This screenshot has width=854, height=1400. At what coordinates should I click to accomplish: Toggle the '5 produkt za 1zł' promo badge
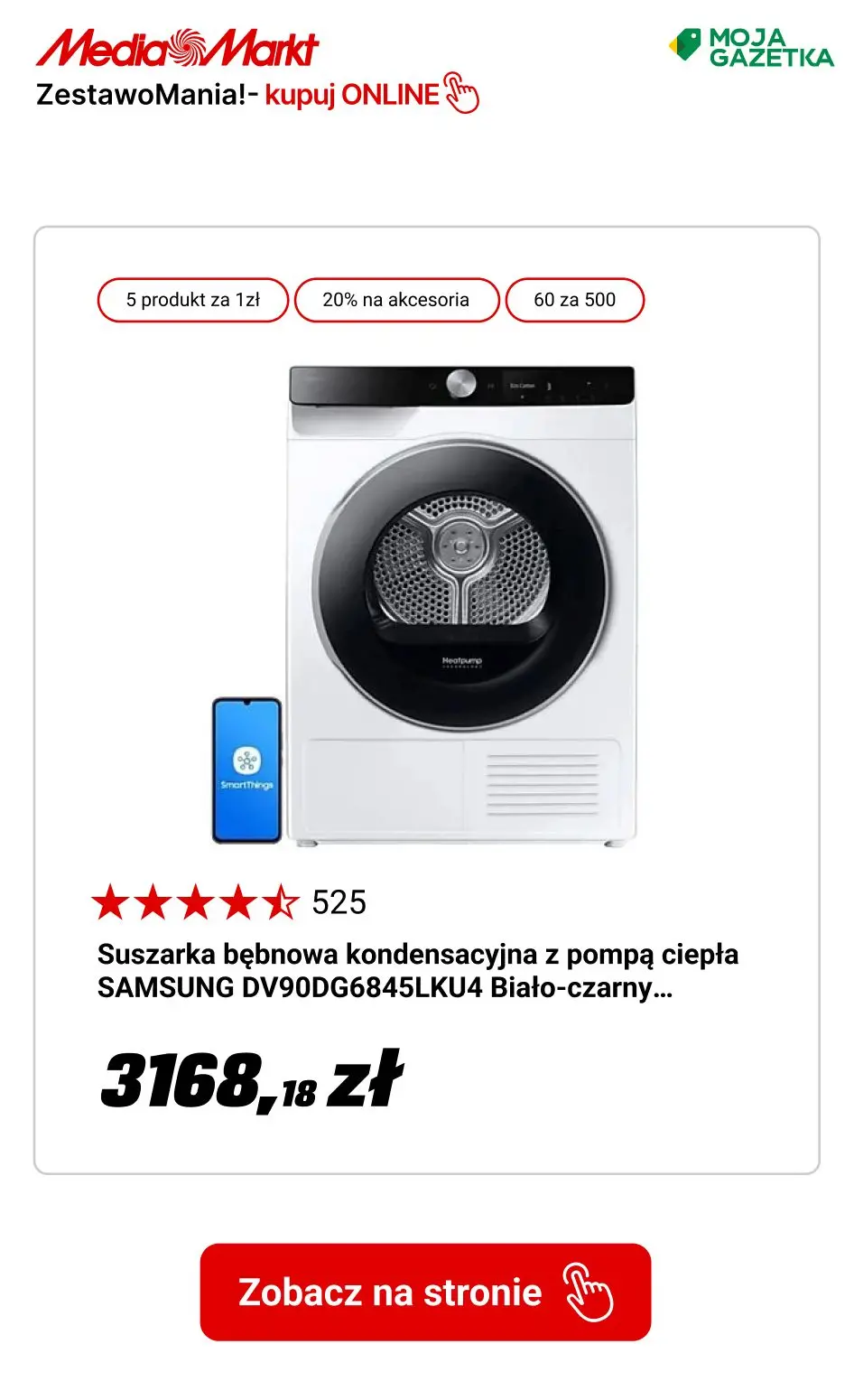pos(191,299)
